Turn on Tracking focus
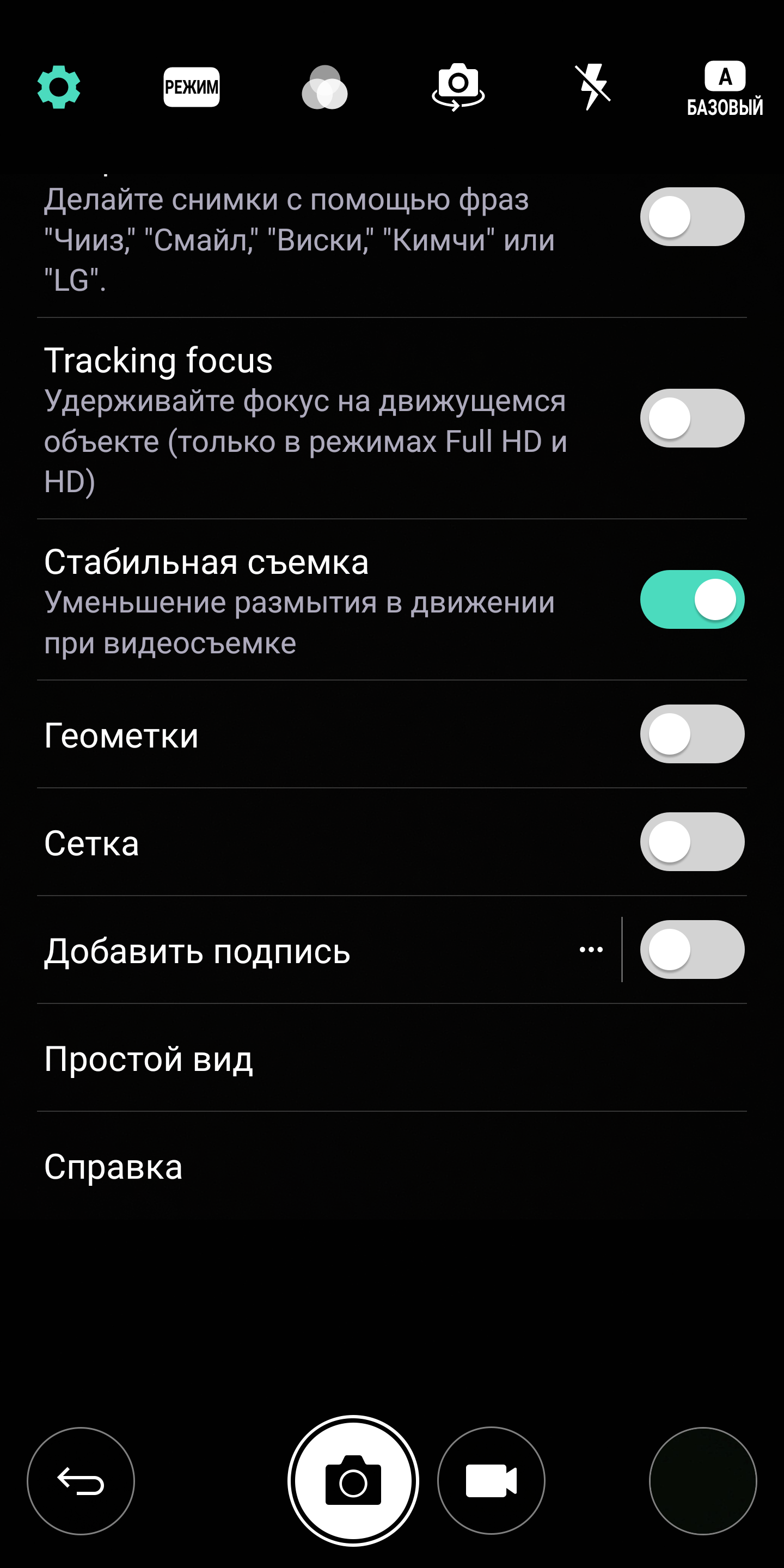This screenshot has height=1568, width=784. point(692,418)
